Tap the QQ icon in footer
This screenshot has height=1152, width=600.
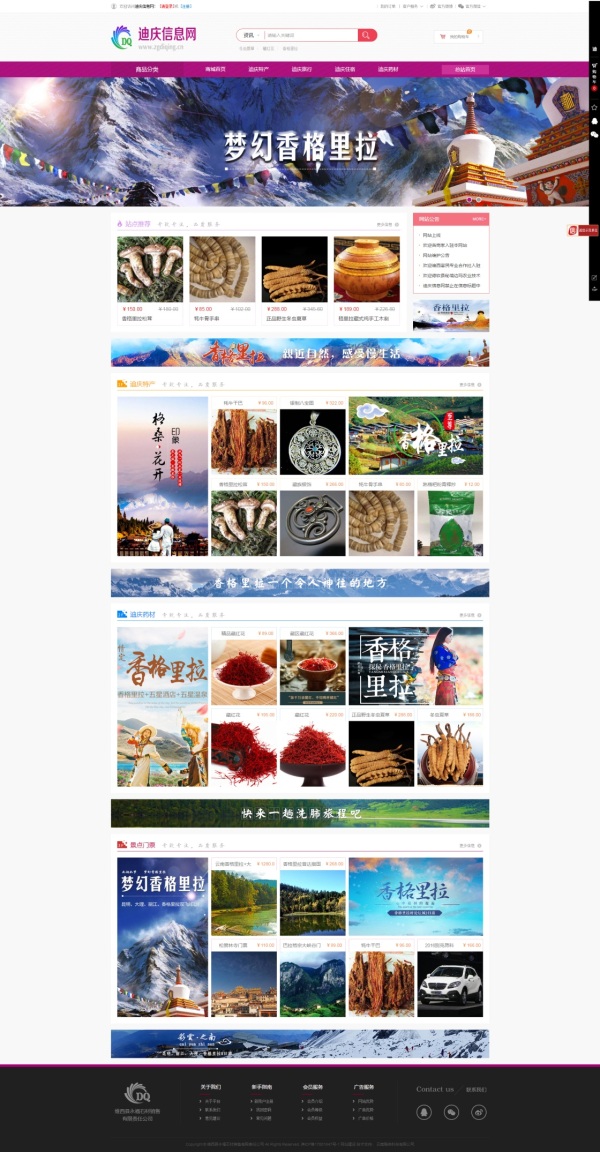click(x=424, y=1112)
